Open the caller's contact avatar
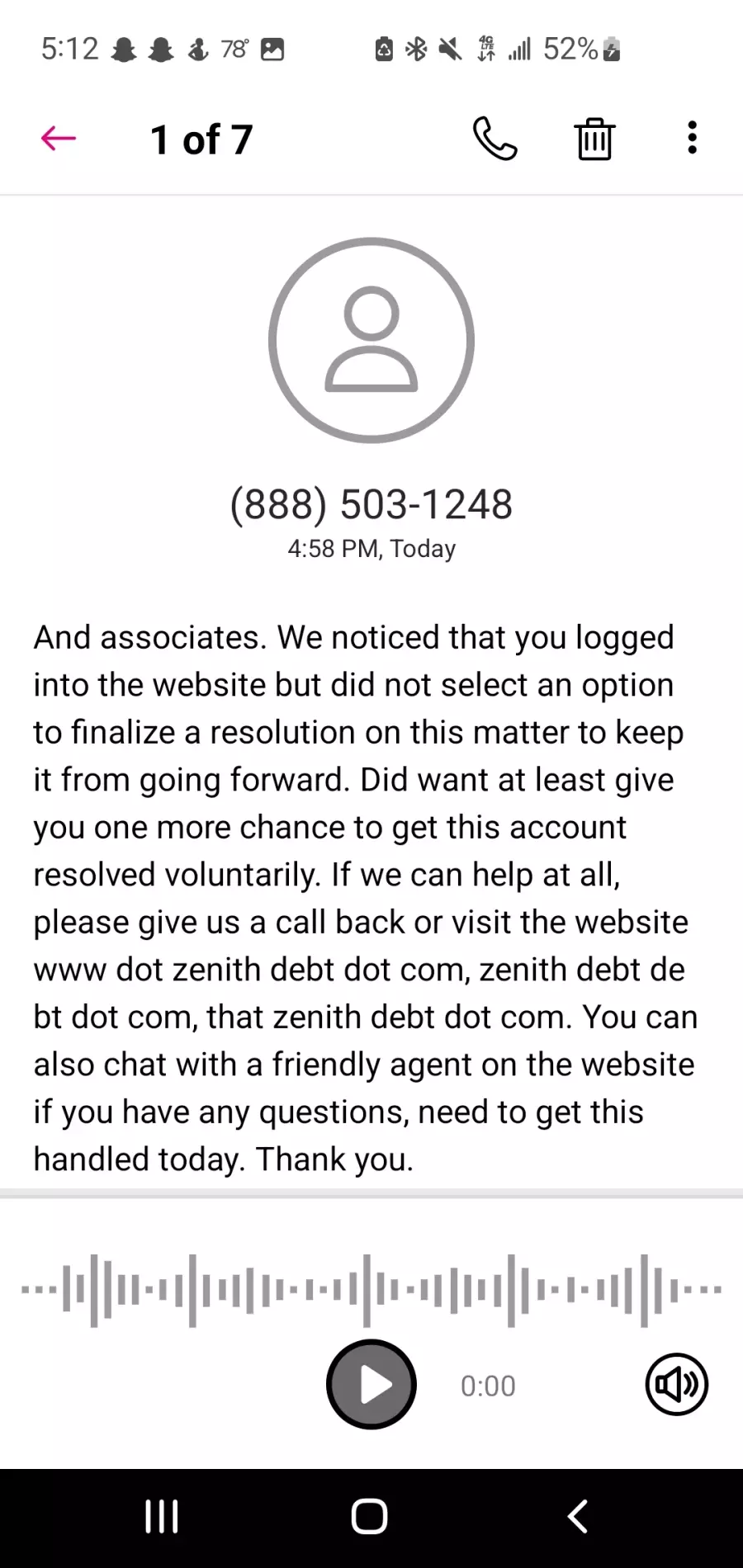Image resolution: width=743 pixels, height=1568 pixels. [371, 340]
